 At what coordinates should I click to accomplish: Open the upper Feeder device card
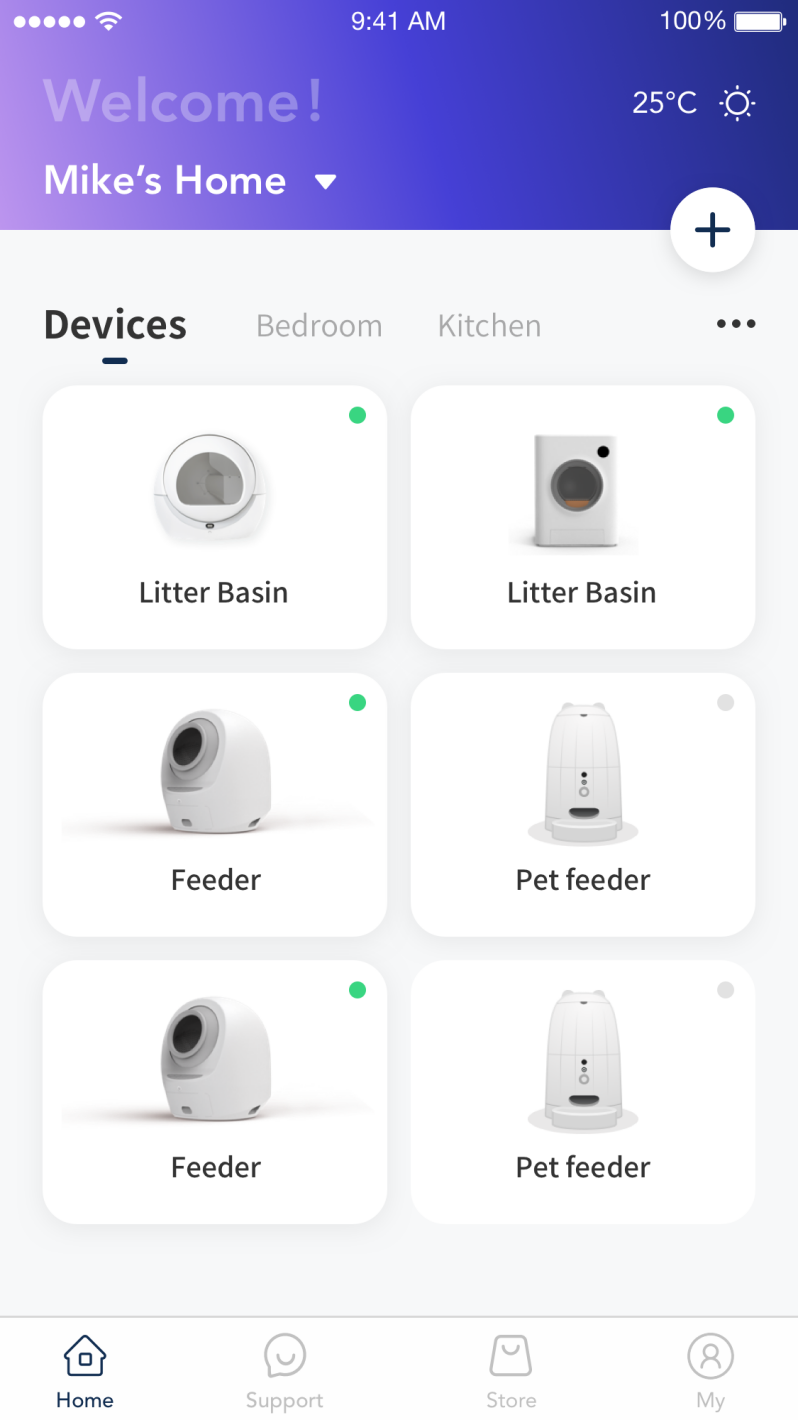pos(214,804)
